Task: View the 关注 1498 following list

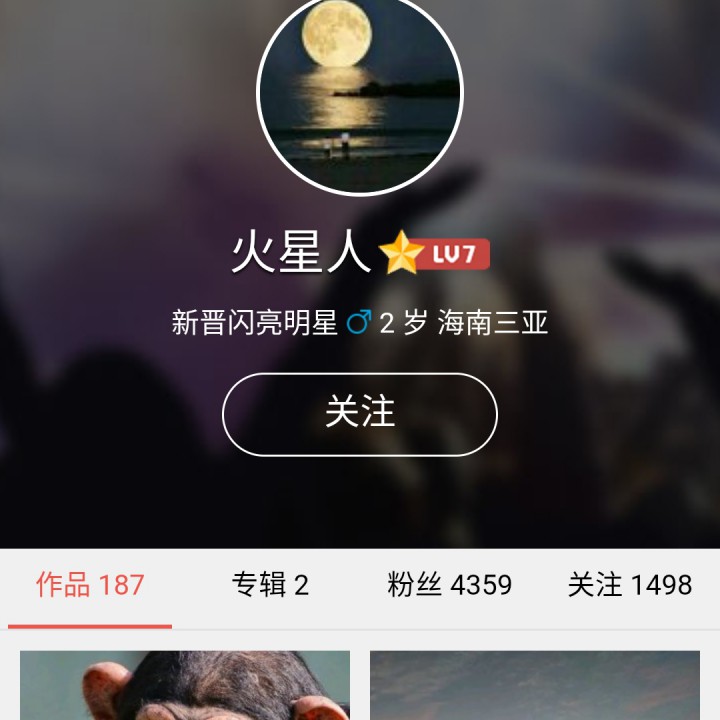Action: 630,585
